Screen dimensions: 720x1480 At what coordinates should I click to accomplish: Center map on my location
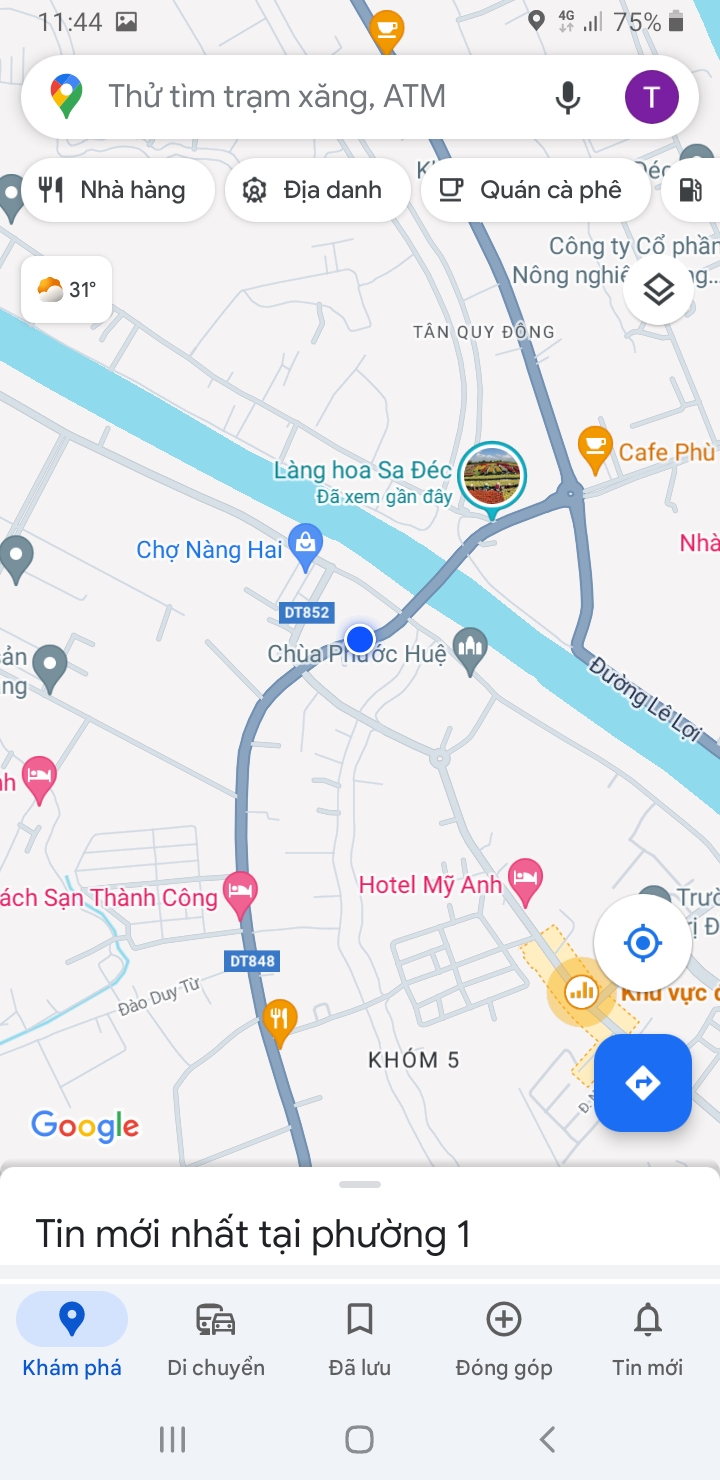(x=642, y=942)
